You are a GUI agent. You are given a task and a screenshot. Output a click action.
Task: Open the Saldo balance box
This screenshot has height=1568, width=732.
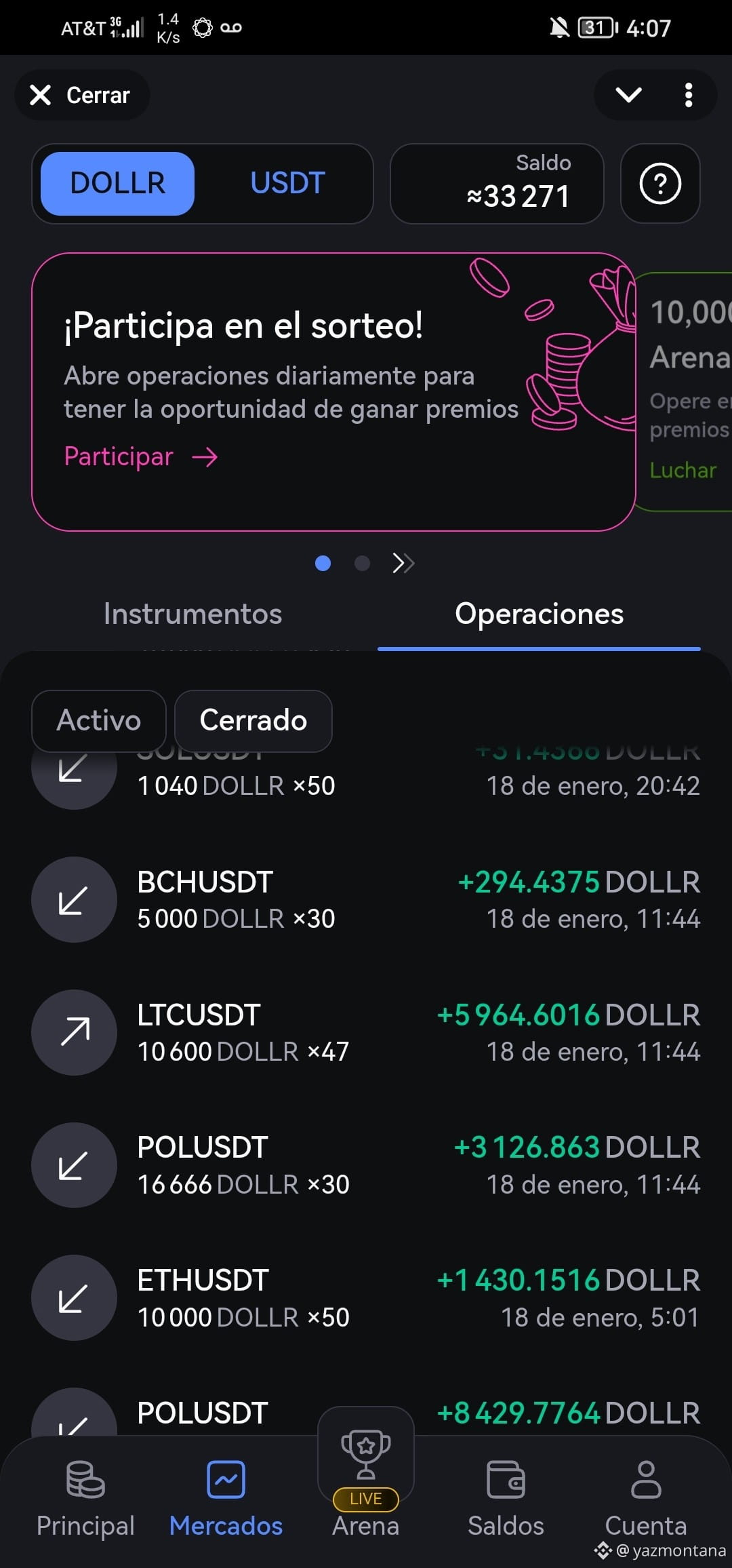(x=497, y=183)
